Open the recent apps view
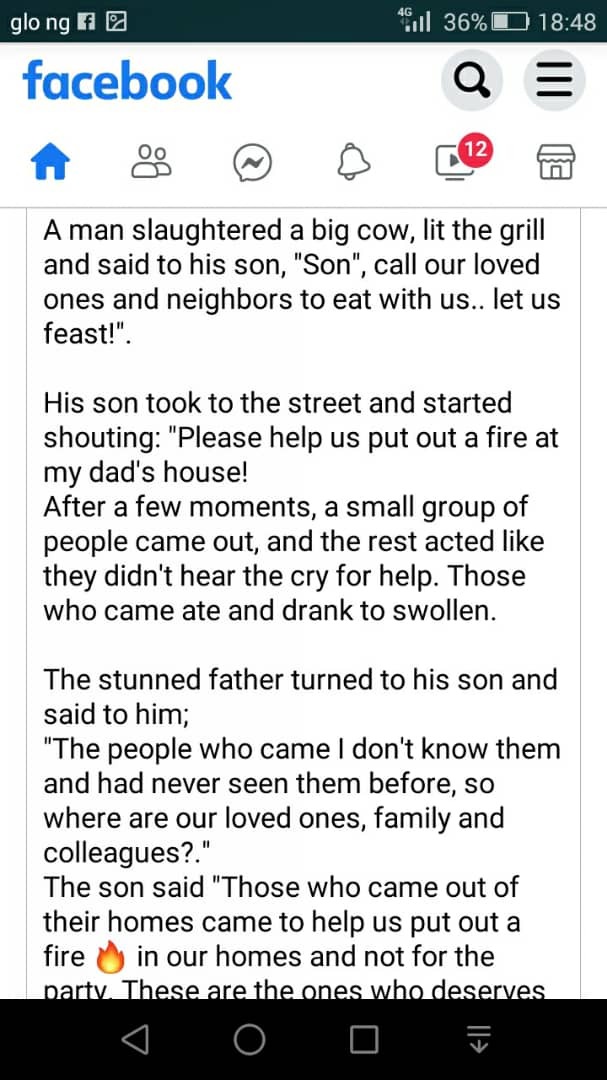Screen dimensions: 607x1080 point(364,1039)
